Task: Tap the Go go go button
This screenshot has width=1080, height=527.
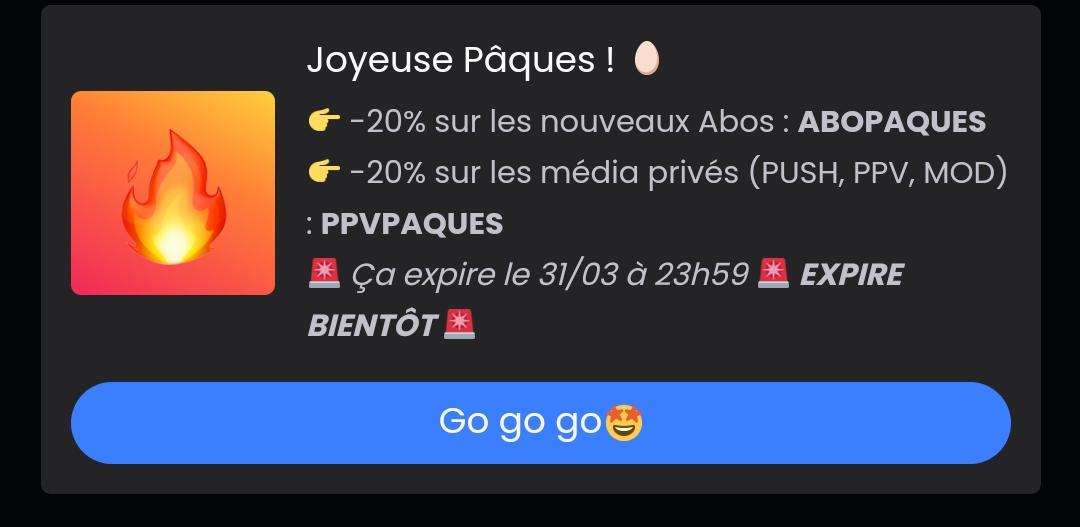Action: click(x=540, y=423)
